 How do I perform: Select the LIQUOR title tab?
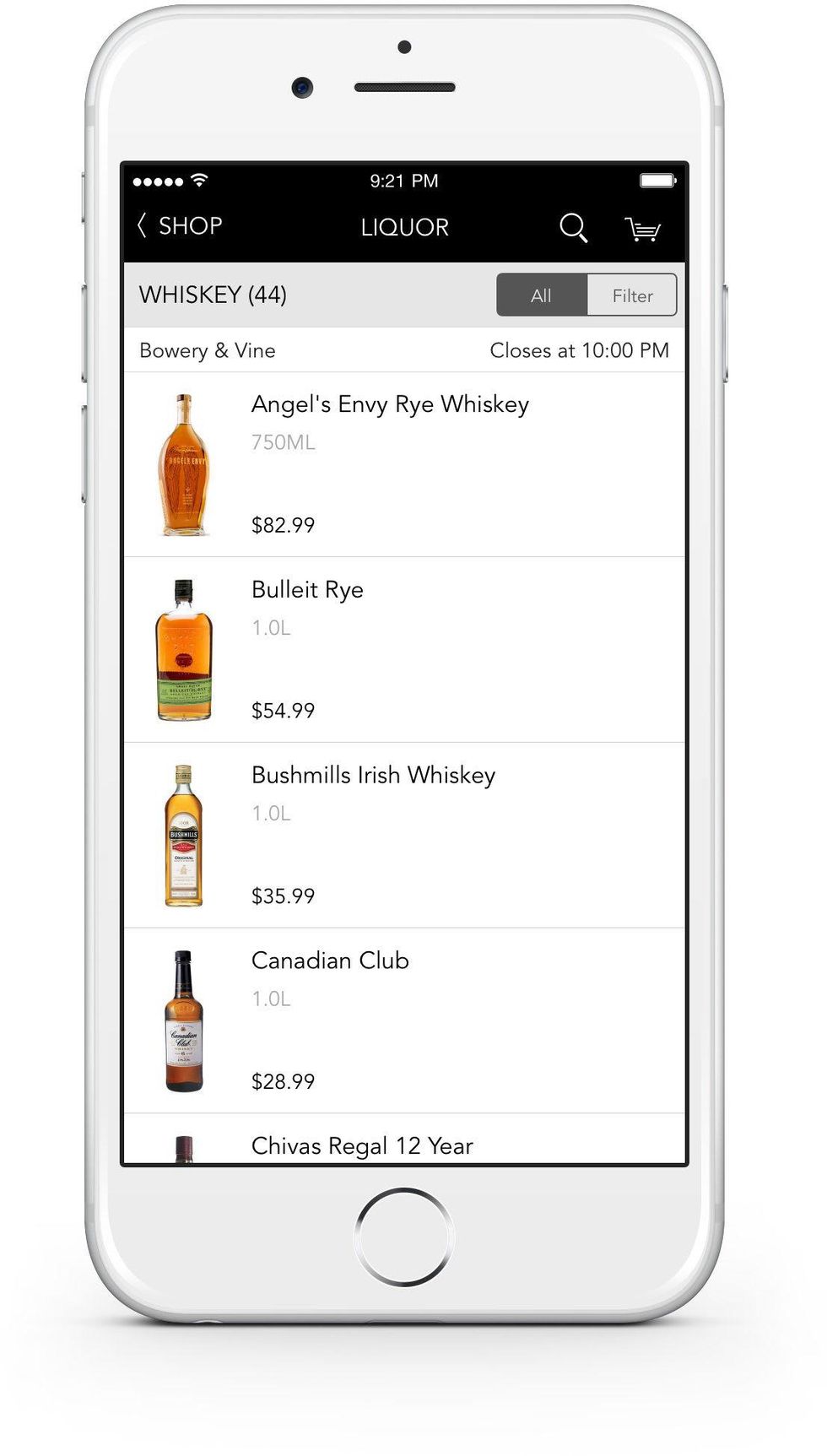point(404,226)
